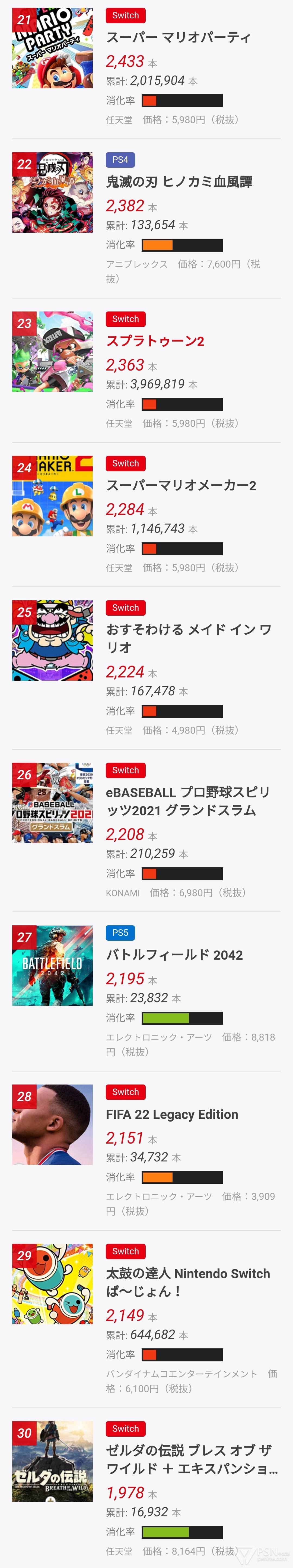
Task: View FIFA 22 Legacy Edition entry
Action: click(172, 1114)
